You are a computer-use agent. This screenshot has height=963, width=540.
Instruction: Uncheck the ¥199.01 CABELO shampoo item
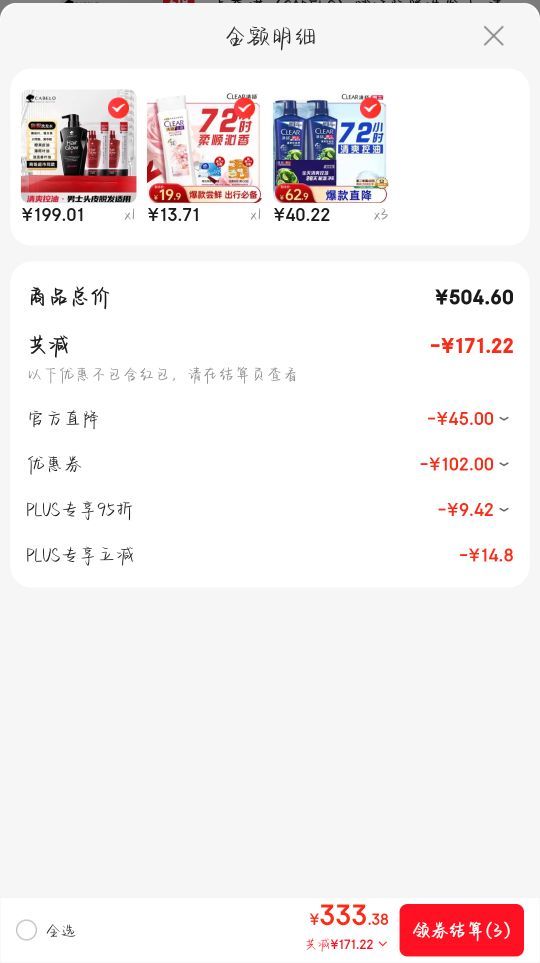(x=119, y=108)
